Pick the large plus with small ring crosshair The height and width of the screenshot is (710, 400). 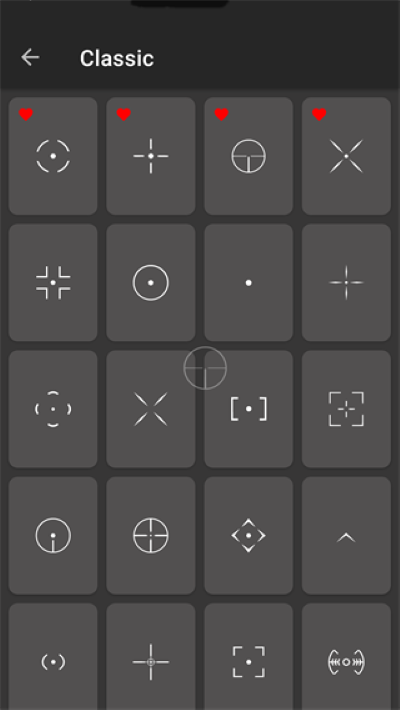(151, 657)
